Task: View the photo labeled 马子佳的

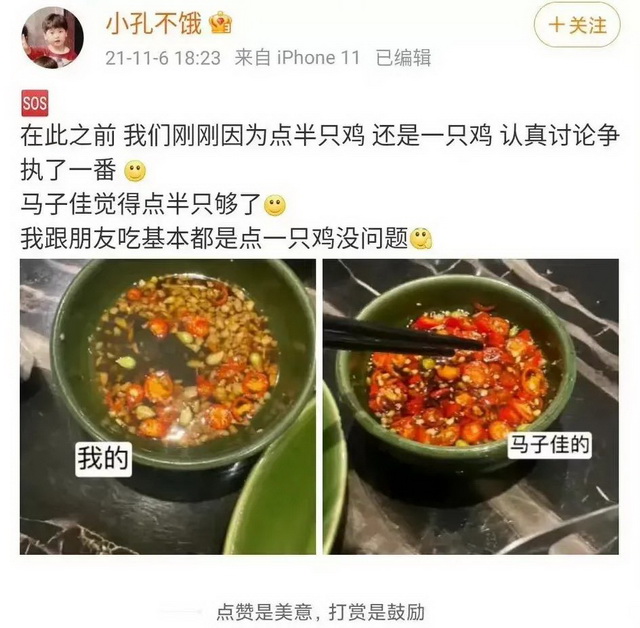Action: 470,406
